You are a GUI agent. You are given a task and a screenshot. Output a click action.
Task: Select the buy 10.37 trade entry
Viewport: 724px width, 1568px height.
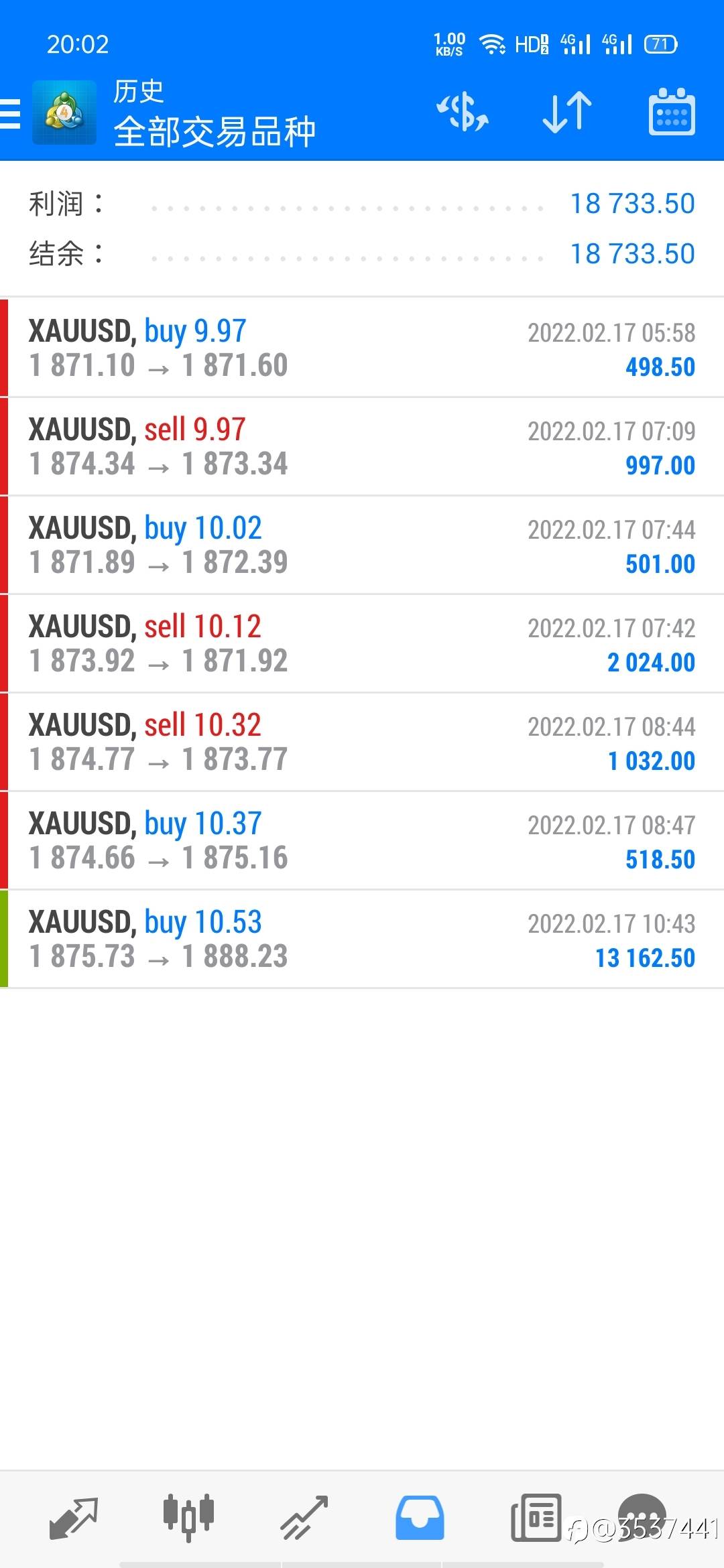click(362, 840)
